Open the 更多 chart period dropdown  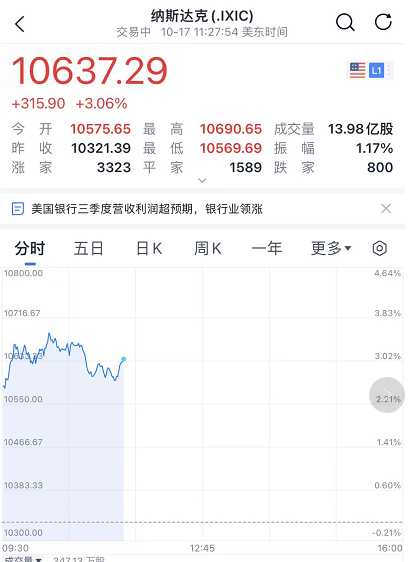pos(331,248)
